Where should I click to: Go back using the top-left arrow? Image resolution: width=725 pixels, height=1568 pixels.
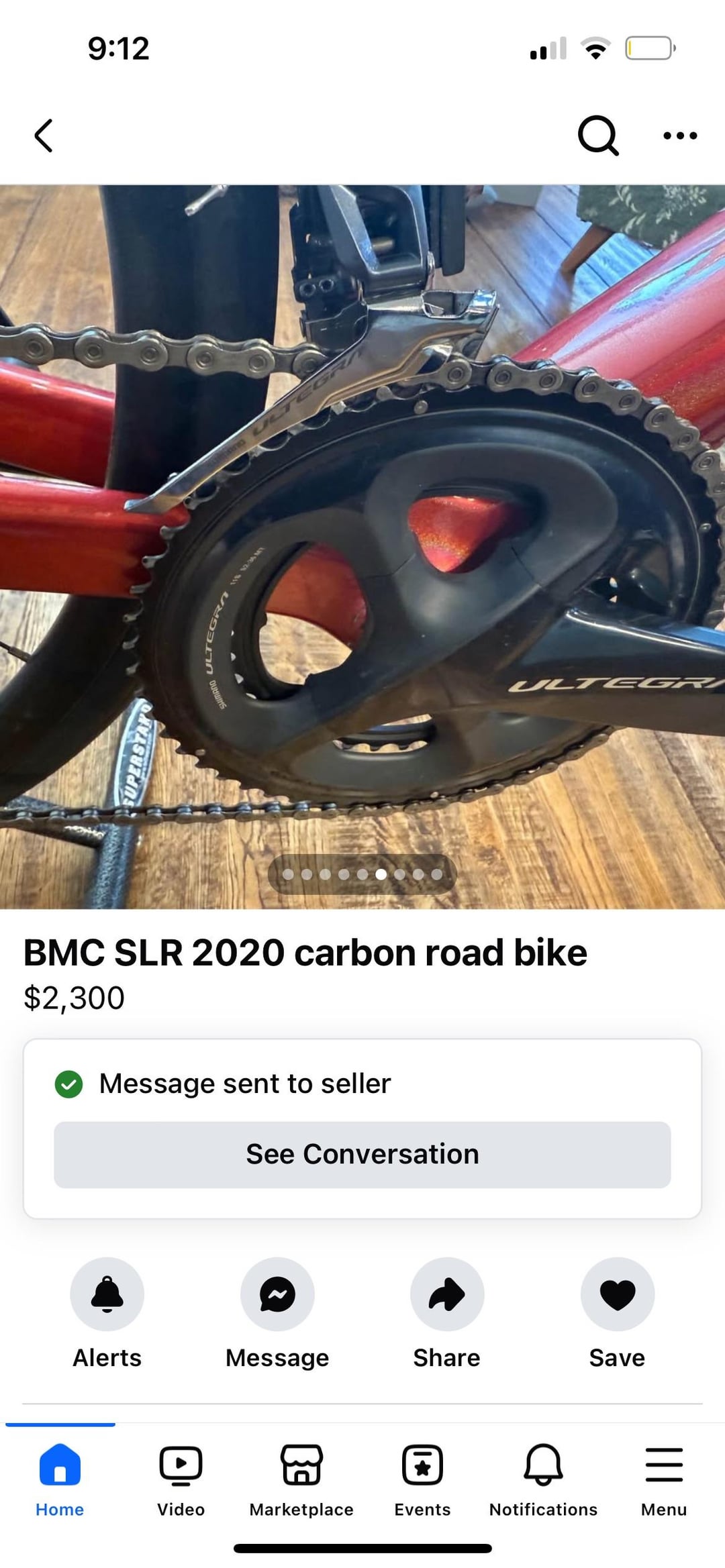coord(44,136)
